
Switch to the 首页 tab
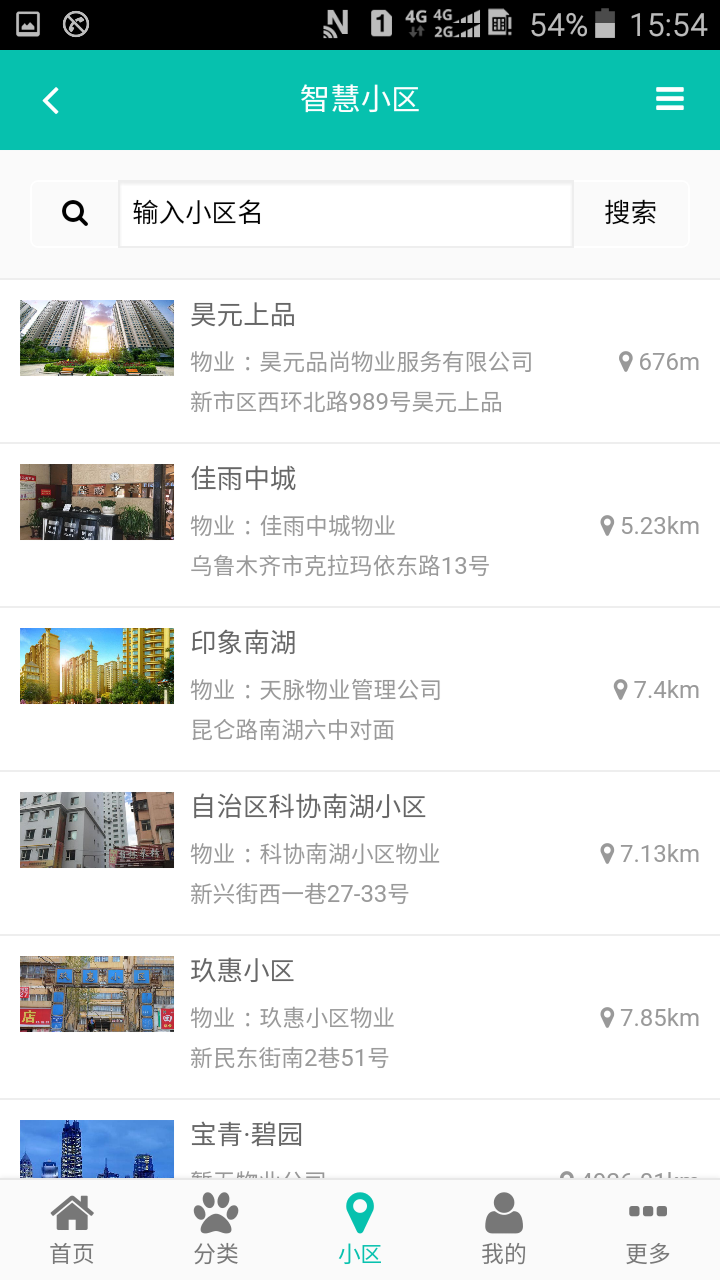[72, 1230]
